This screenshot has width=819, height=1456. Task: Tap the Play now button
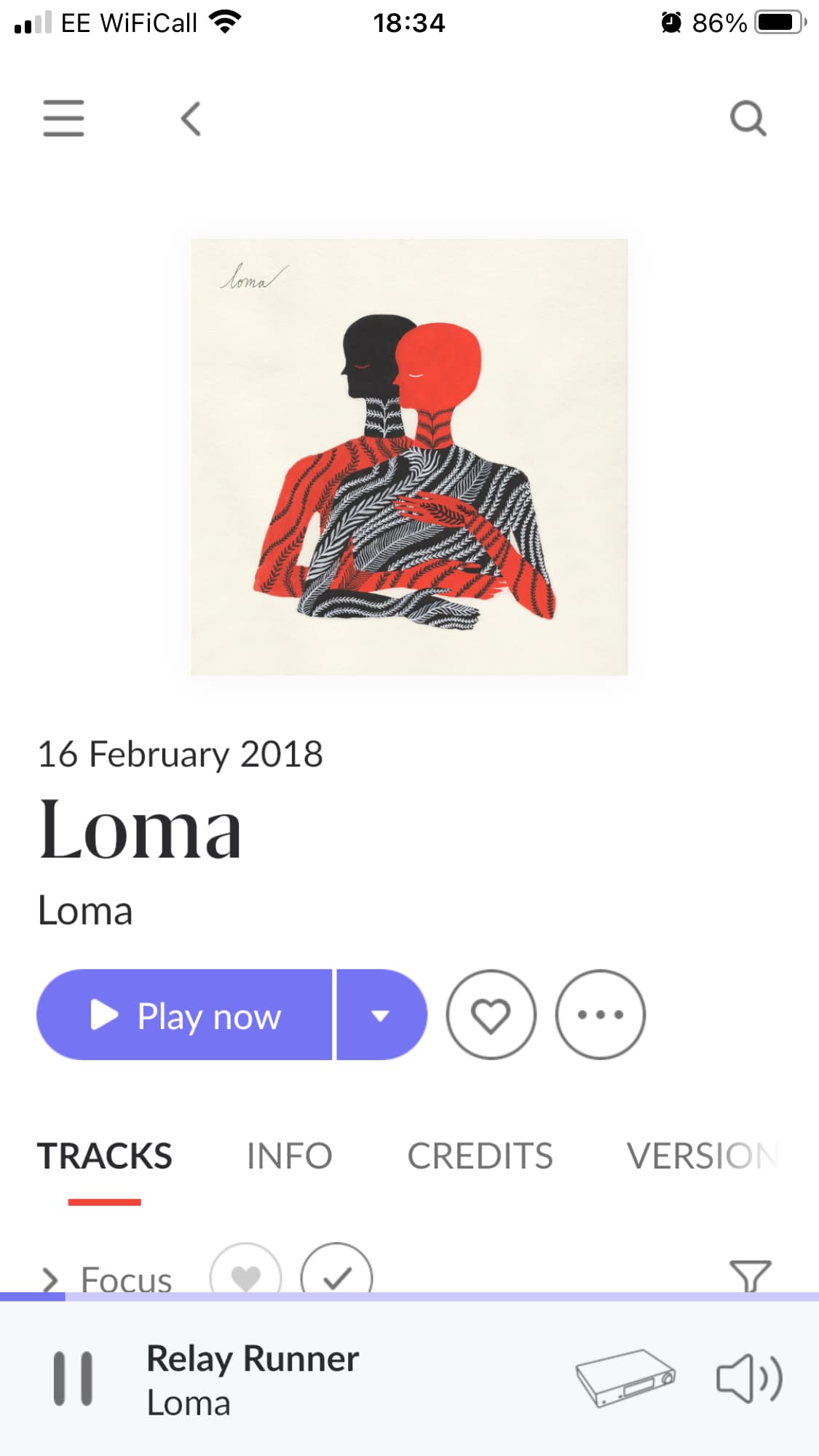pyautogui.click(x=184, y=1015)
